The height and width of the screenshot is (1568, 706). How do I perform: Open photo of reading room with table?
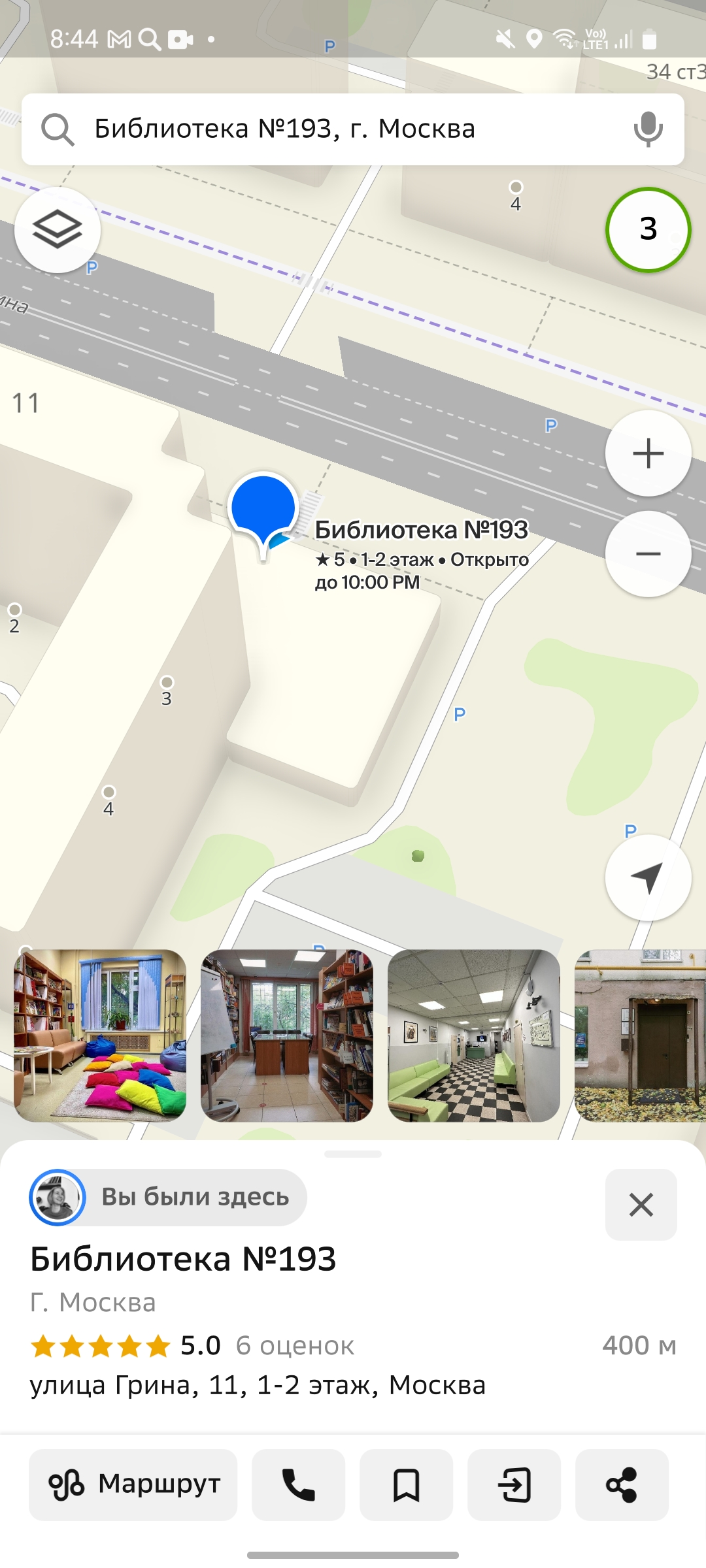click(x=287, y=1036)
